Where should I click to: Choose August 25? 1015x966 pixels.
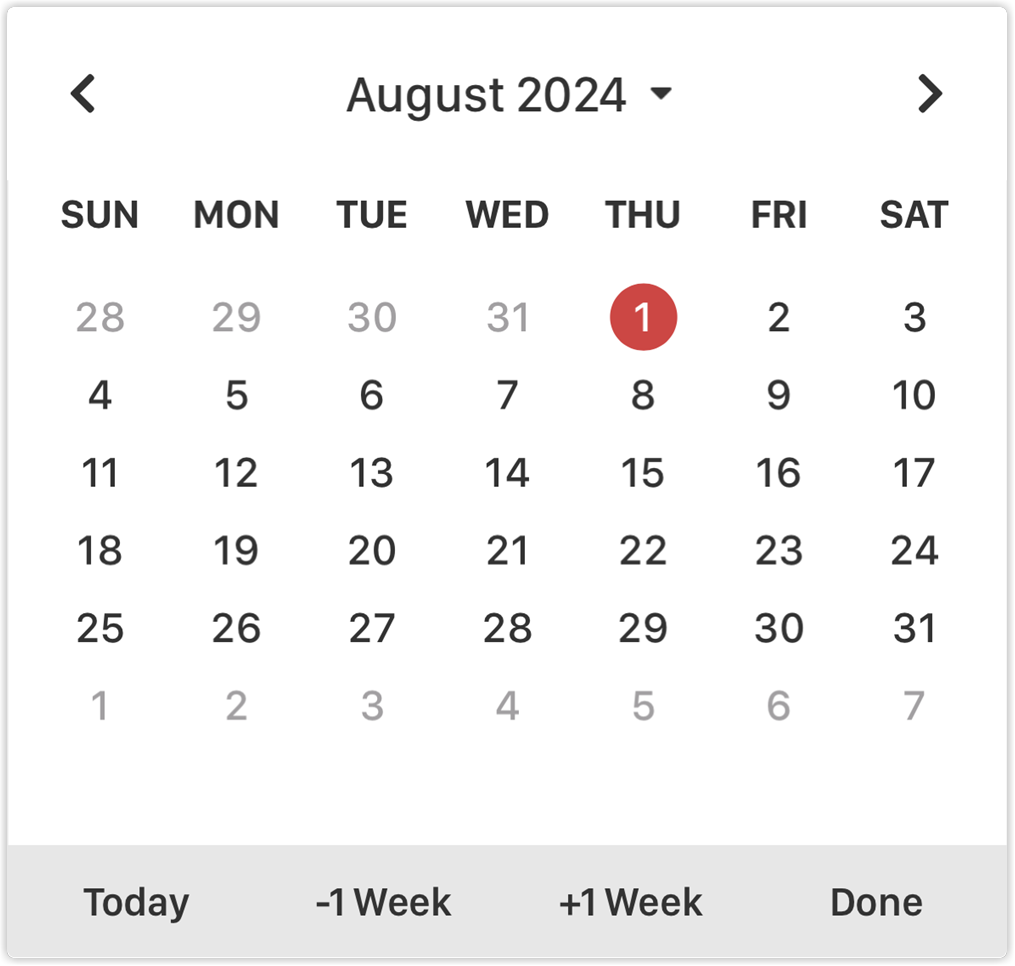click(x=100, y=629)
